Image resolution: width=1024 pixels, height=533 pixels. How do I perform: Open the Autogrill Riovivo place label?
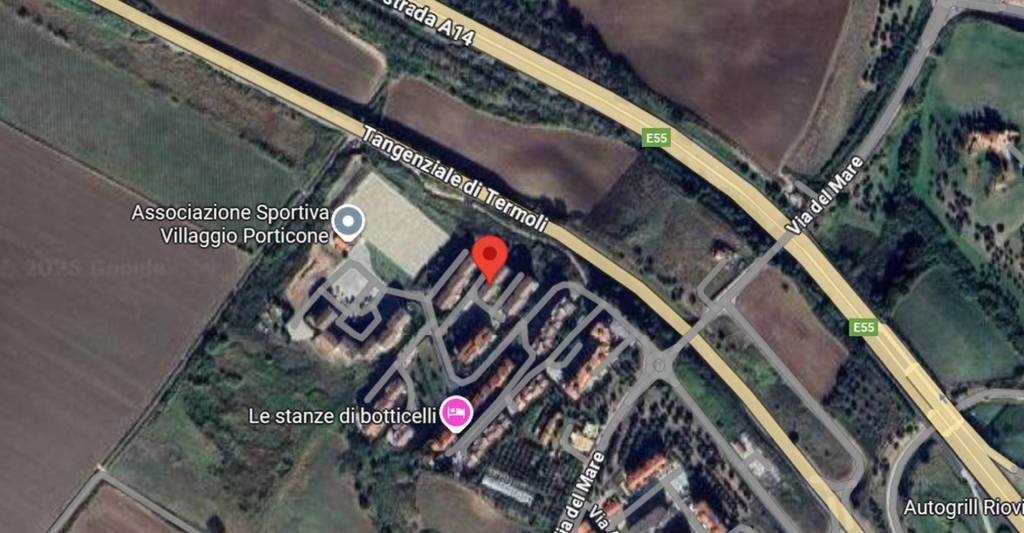(x=962, y=507)
